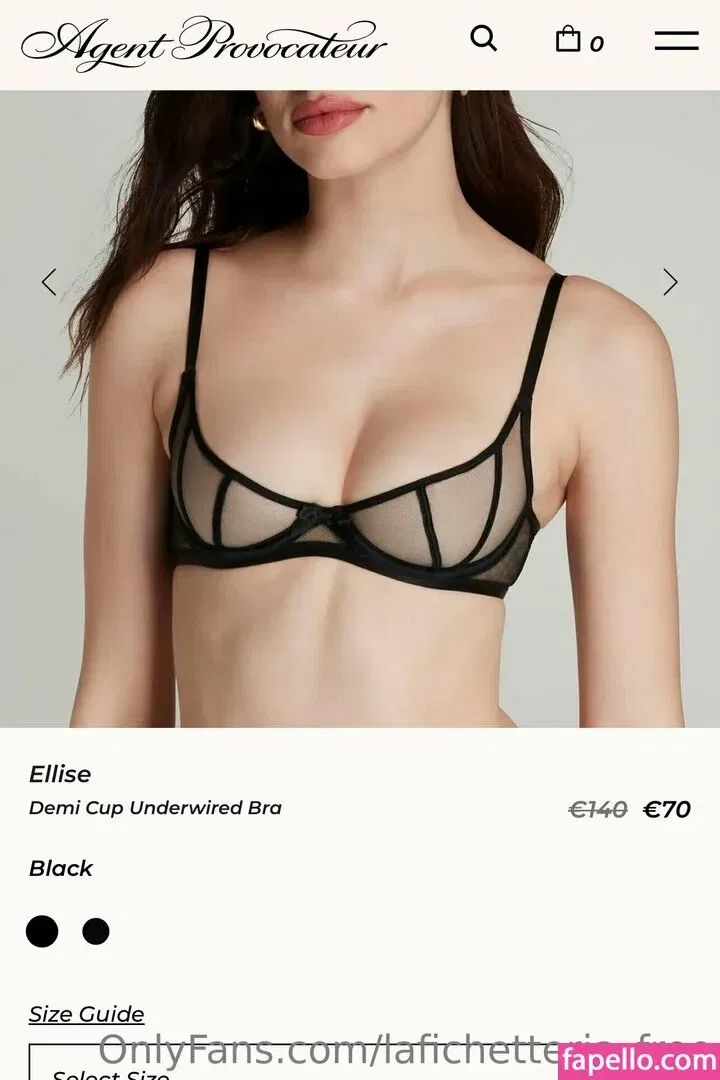
Task: Open the hamburger menu
Action: click(677, 41)
